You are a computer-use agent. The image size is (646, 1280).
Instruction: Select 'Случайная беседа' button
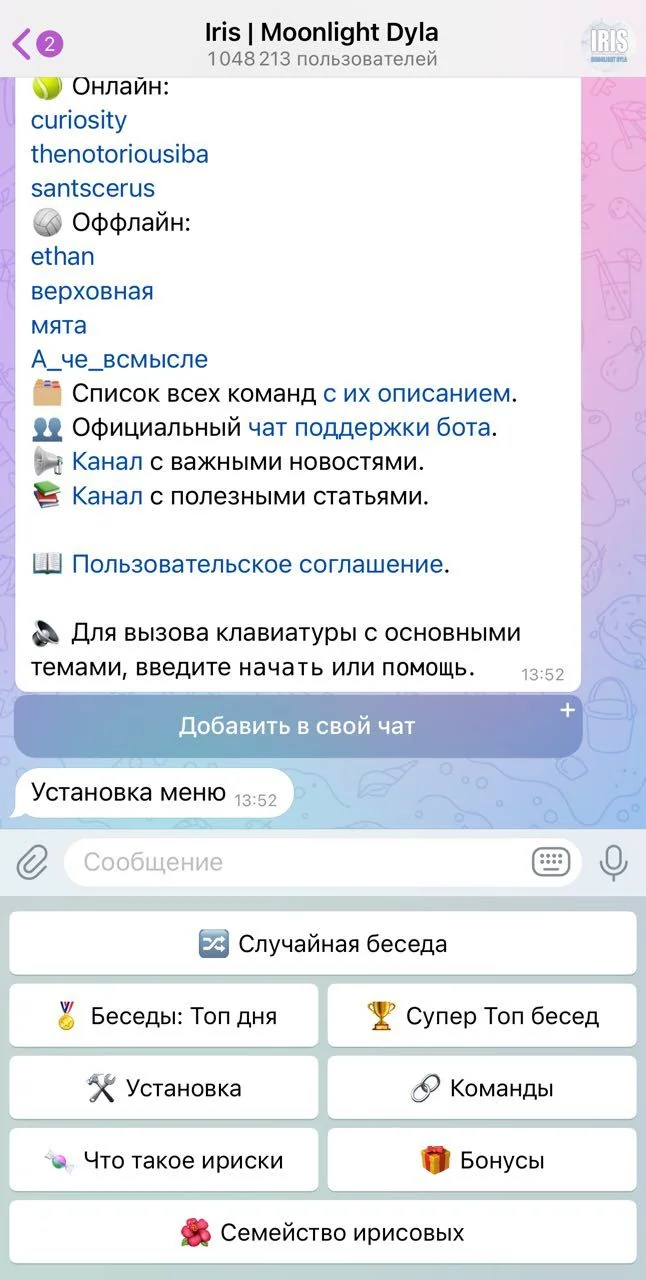coord(323,943)
